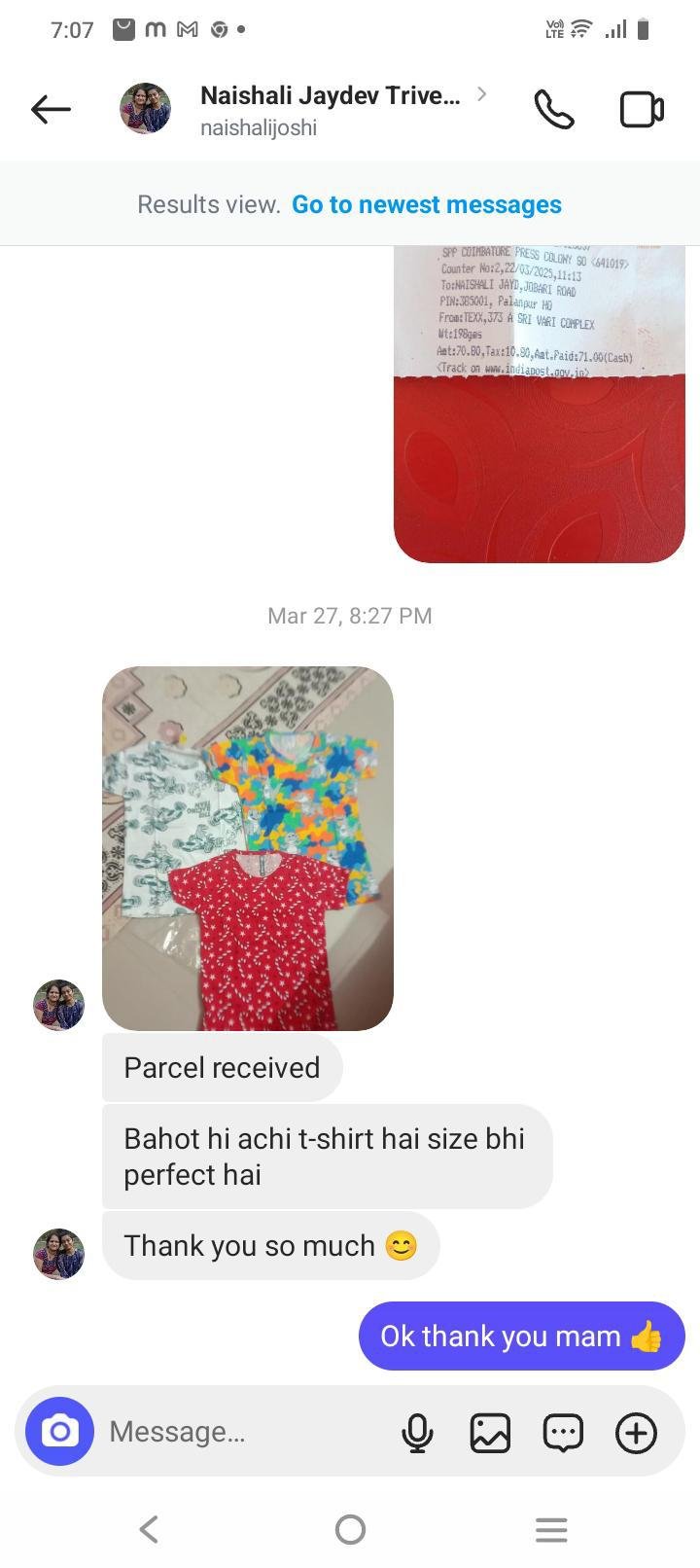Tap the system home button

pyautogui.click(x=350, y=1529)
